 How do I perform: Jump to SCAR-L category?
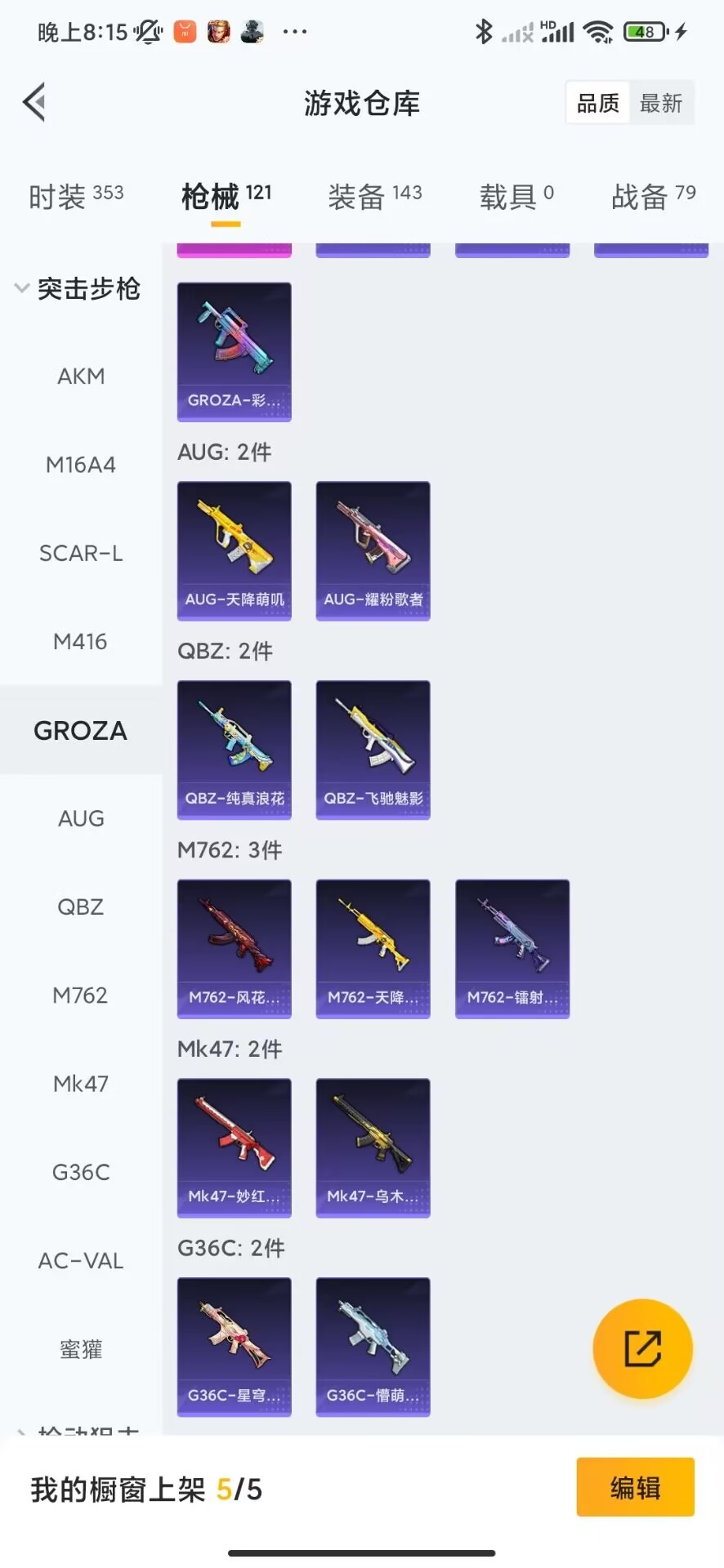(81, 554)
